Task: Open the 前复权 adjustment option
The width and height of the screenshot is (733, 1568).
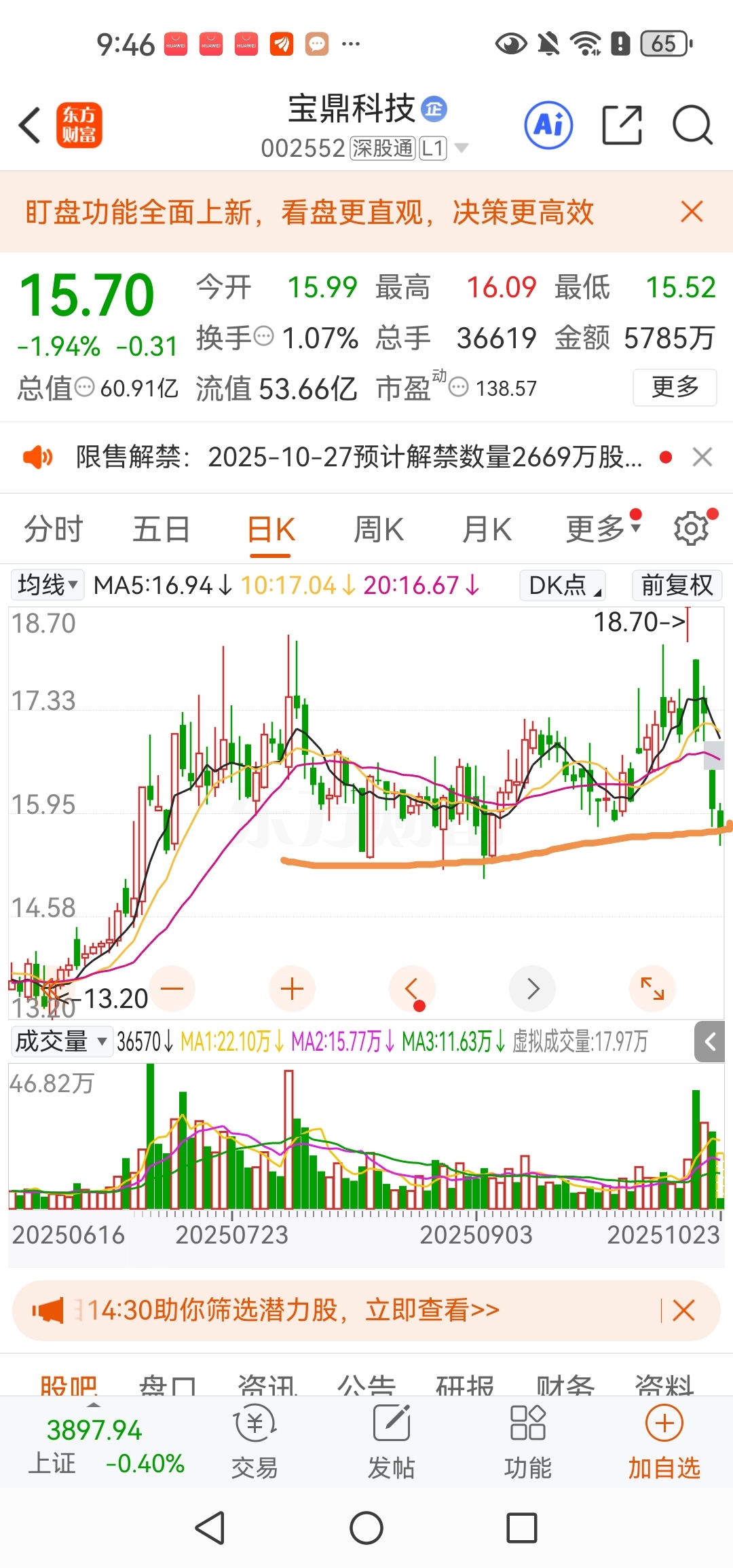Action: [677, 585]
